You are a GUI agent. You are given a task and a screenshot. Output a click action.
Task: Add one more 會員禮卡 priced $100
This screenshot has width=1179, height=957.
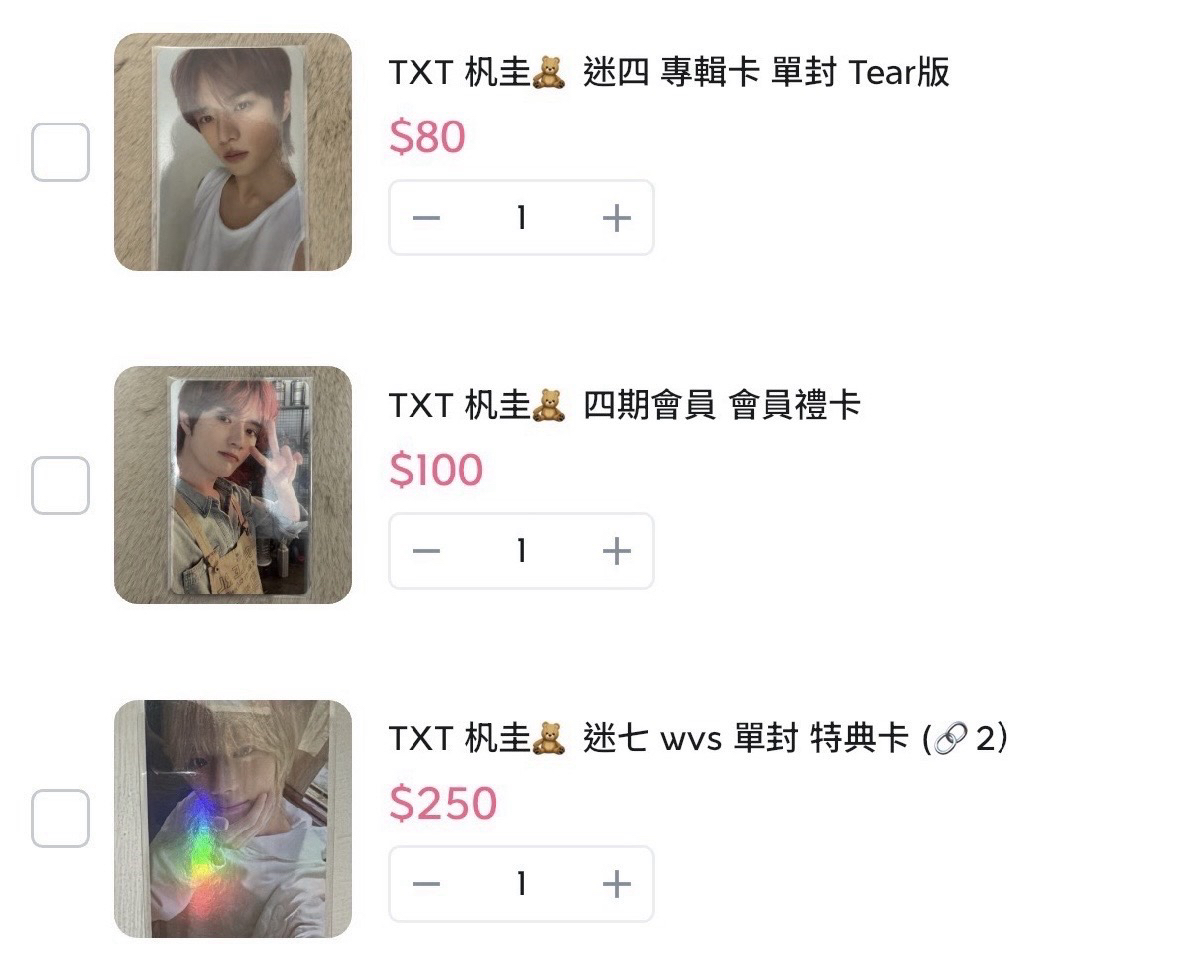coord(617,551)
